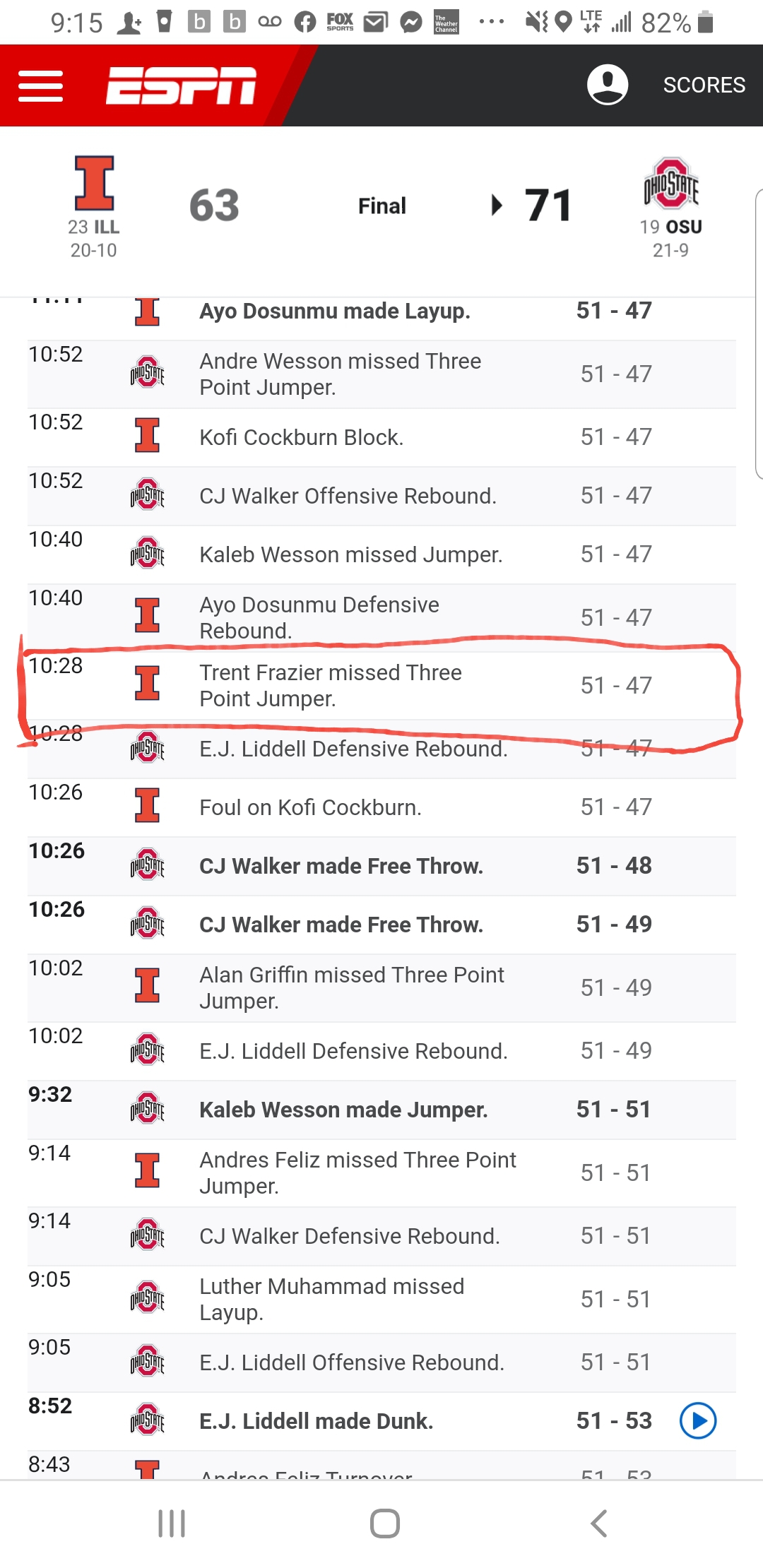
Task: Open the hamburger menu
Action: pos(40,86)
